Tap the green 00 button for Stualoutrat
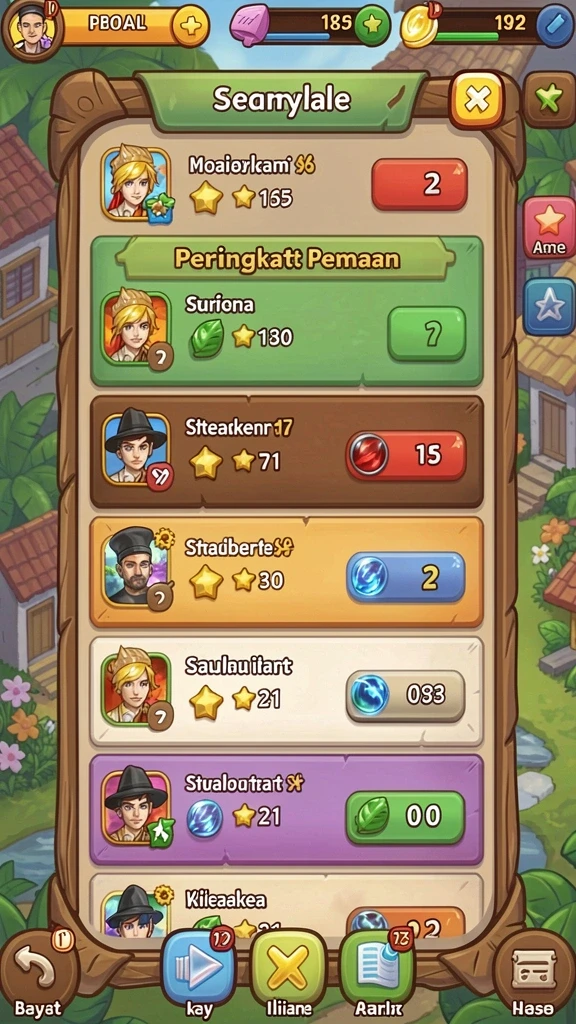The height and width of the screenshot is (1024, 576). coord(406,817)
